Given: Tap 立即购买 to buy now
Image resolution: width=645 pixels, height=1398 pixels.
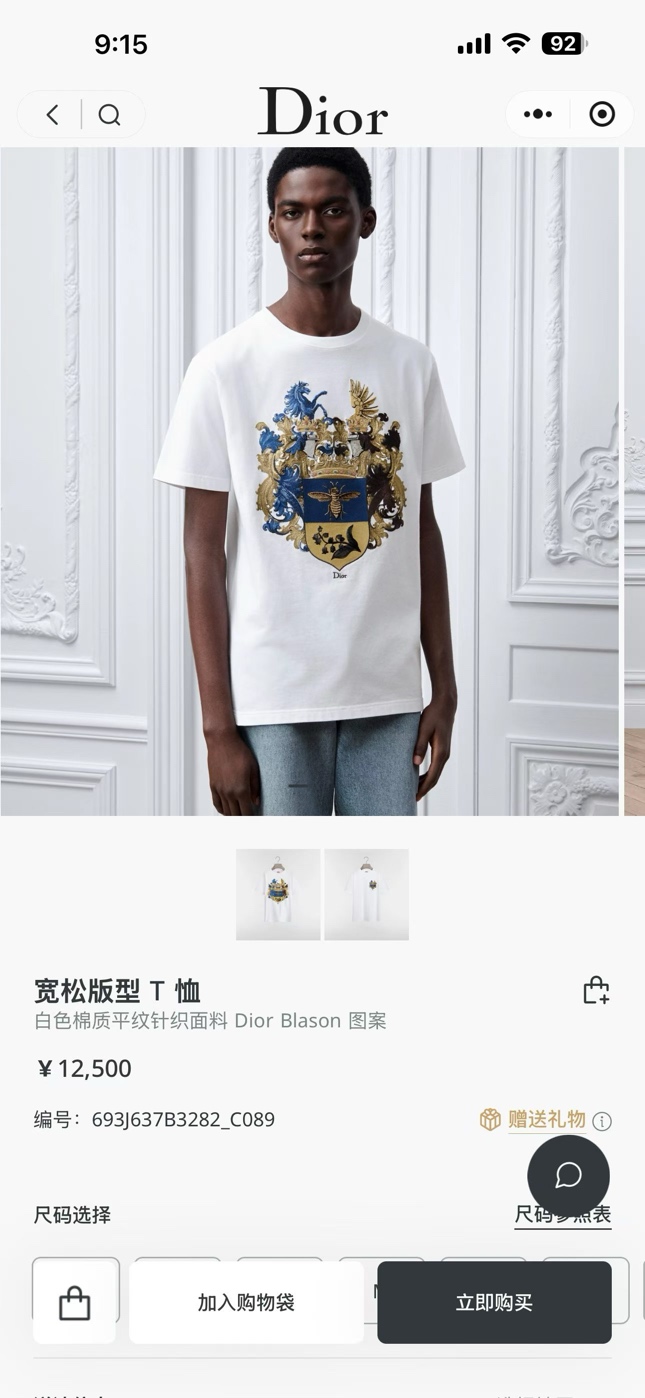Looking at the screenshot, I should click(494, 1302).
